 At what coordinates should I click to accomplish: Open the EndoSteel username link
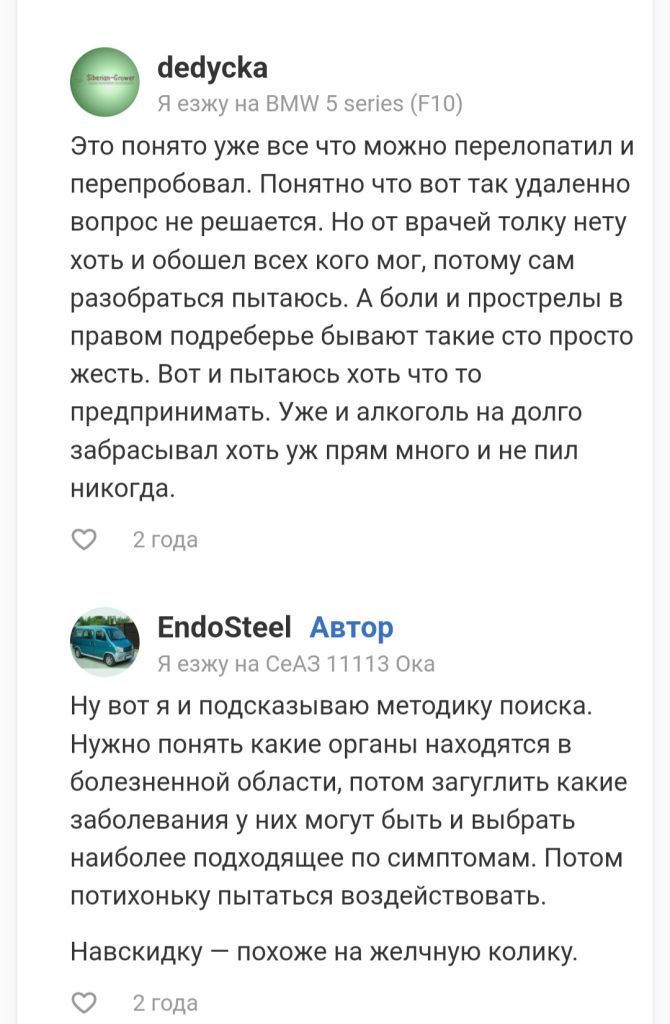coord(224,628)
